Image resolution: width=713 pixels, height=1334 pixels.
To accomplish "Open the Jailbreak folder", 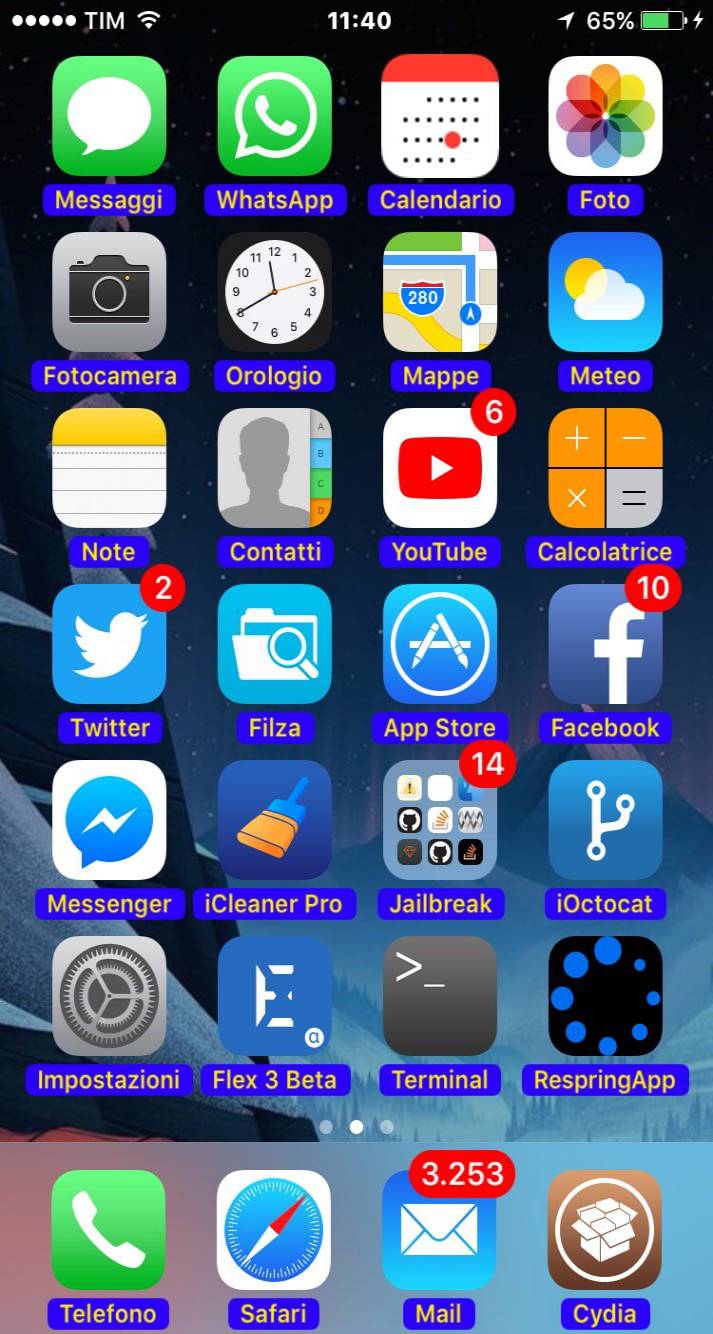I will (440, 820).
